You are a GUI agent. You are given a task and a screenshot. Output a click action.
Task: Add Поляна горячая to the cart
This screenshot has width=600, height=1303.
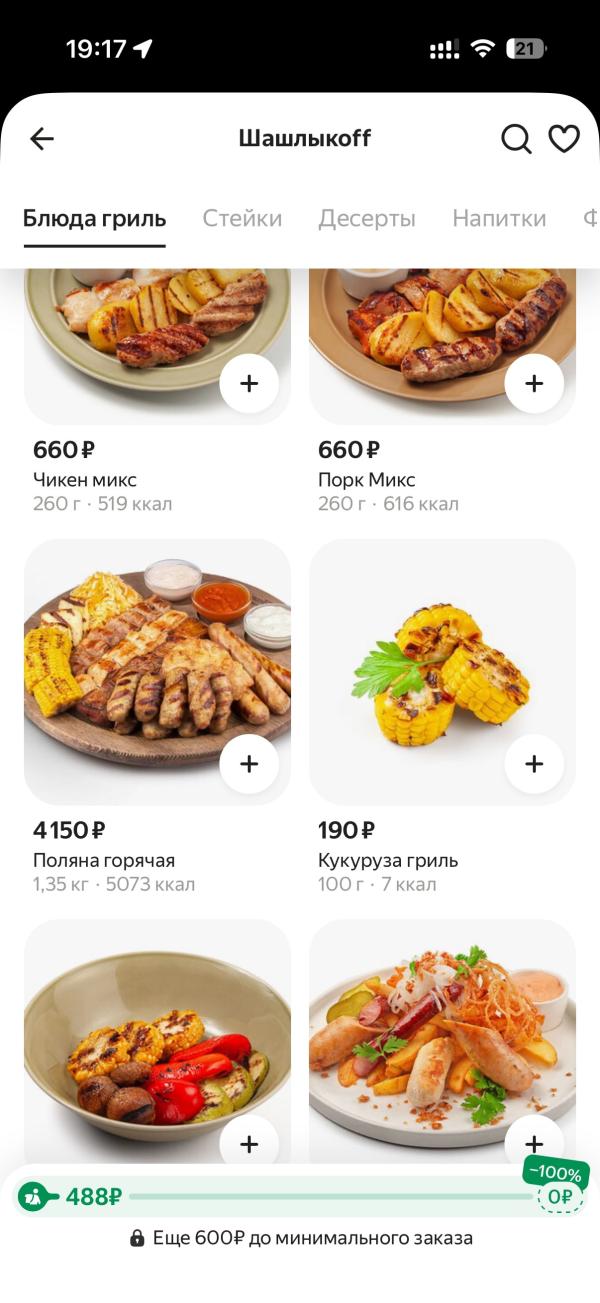pos(249,764)
